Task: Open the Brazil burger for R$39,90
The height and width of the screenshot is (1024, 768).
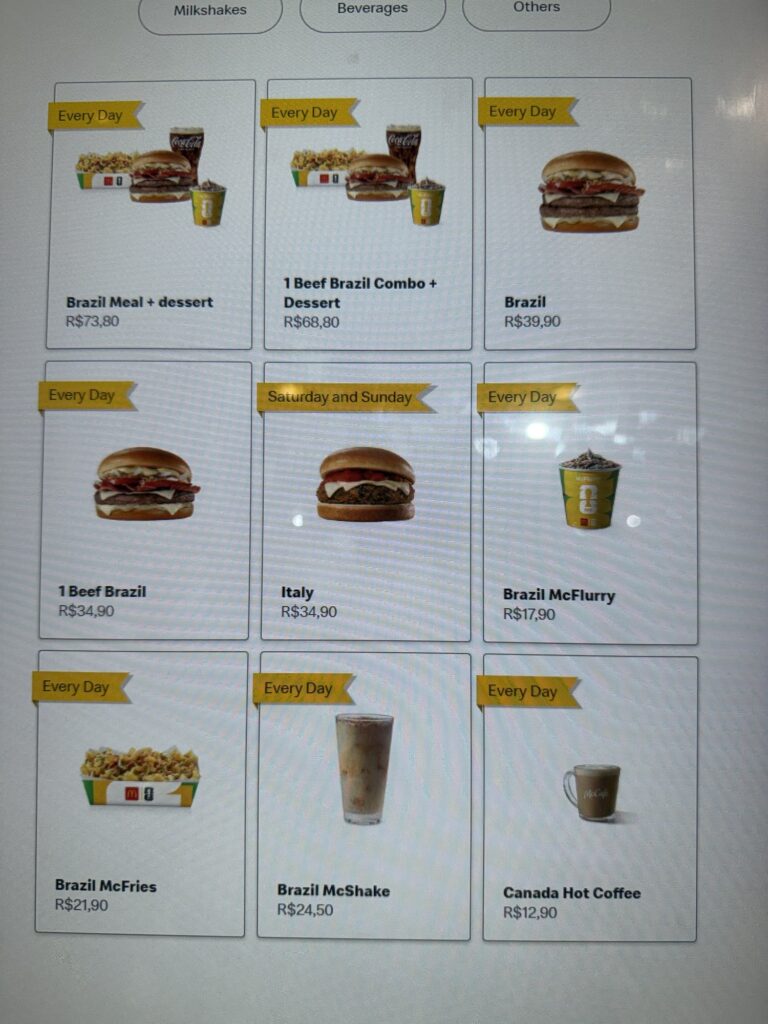Action: (x=589, y=214)
